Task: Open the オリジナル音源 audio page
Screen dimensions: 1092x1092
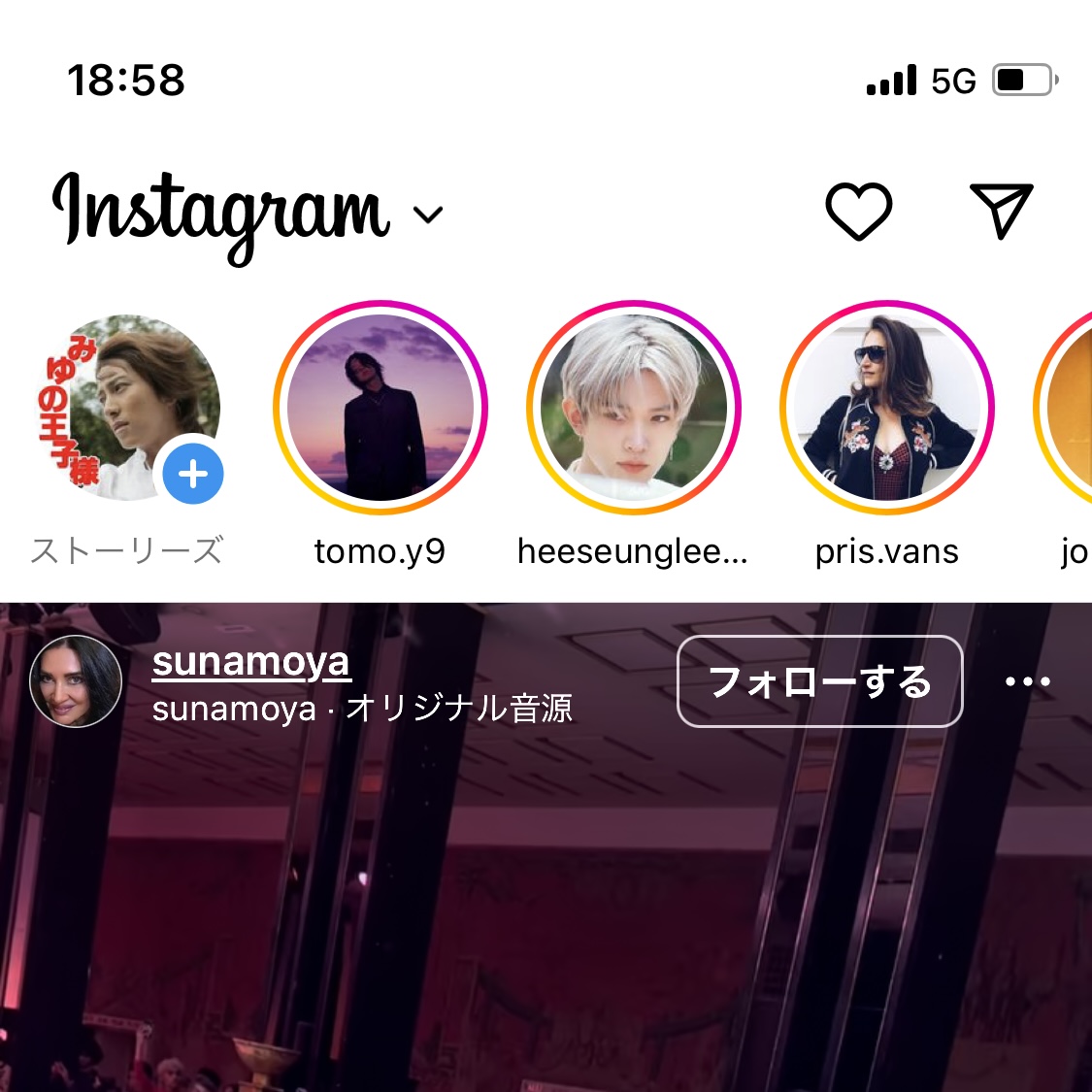Action: tap(459, 709)
